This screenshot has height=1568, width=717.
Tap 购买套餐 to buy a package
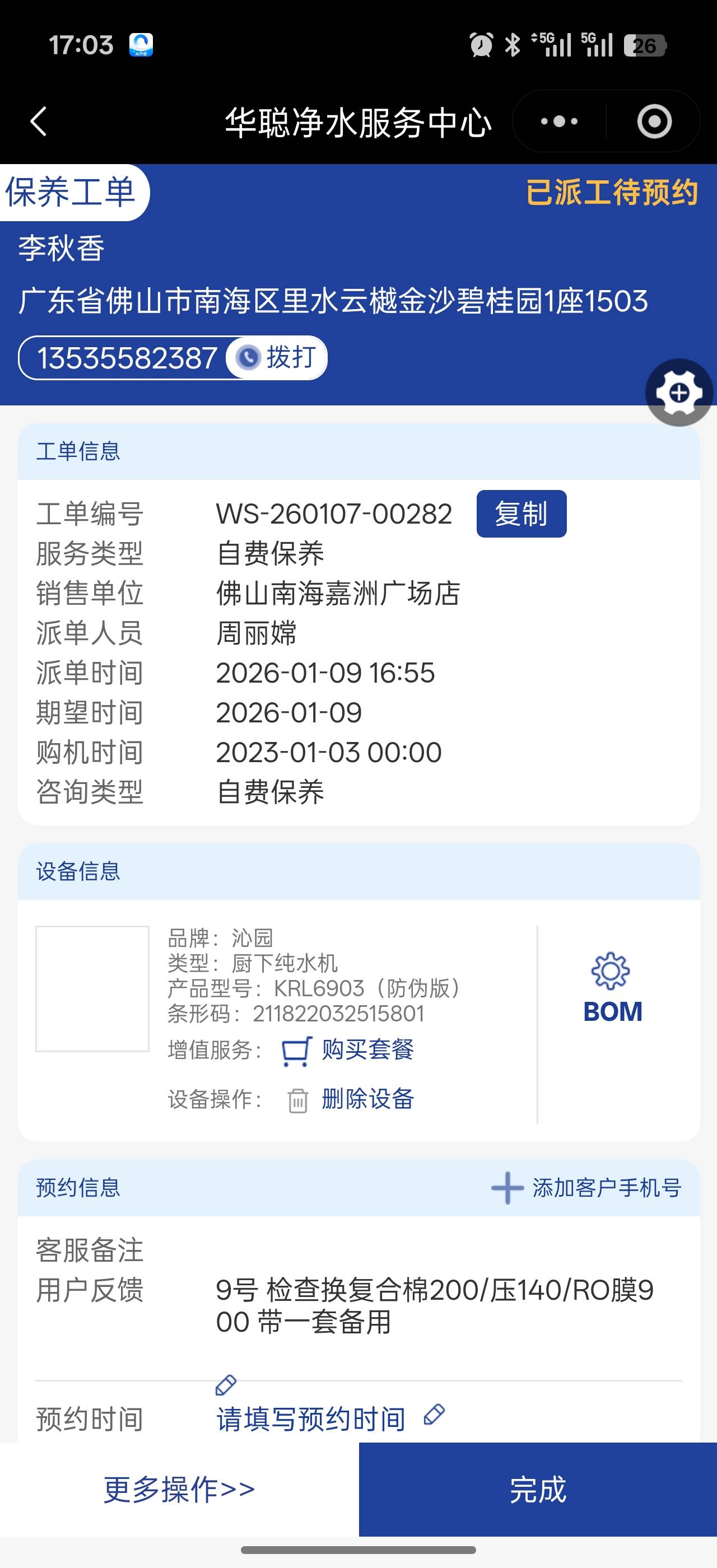(x=367, y=1050)
